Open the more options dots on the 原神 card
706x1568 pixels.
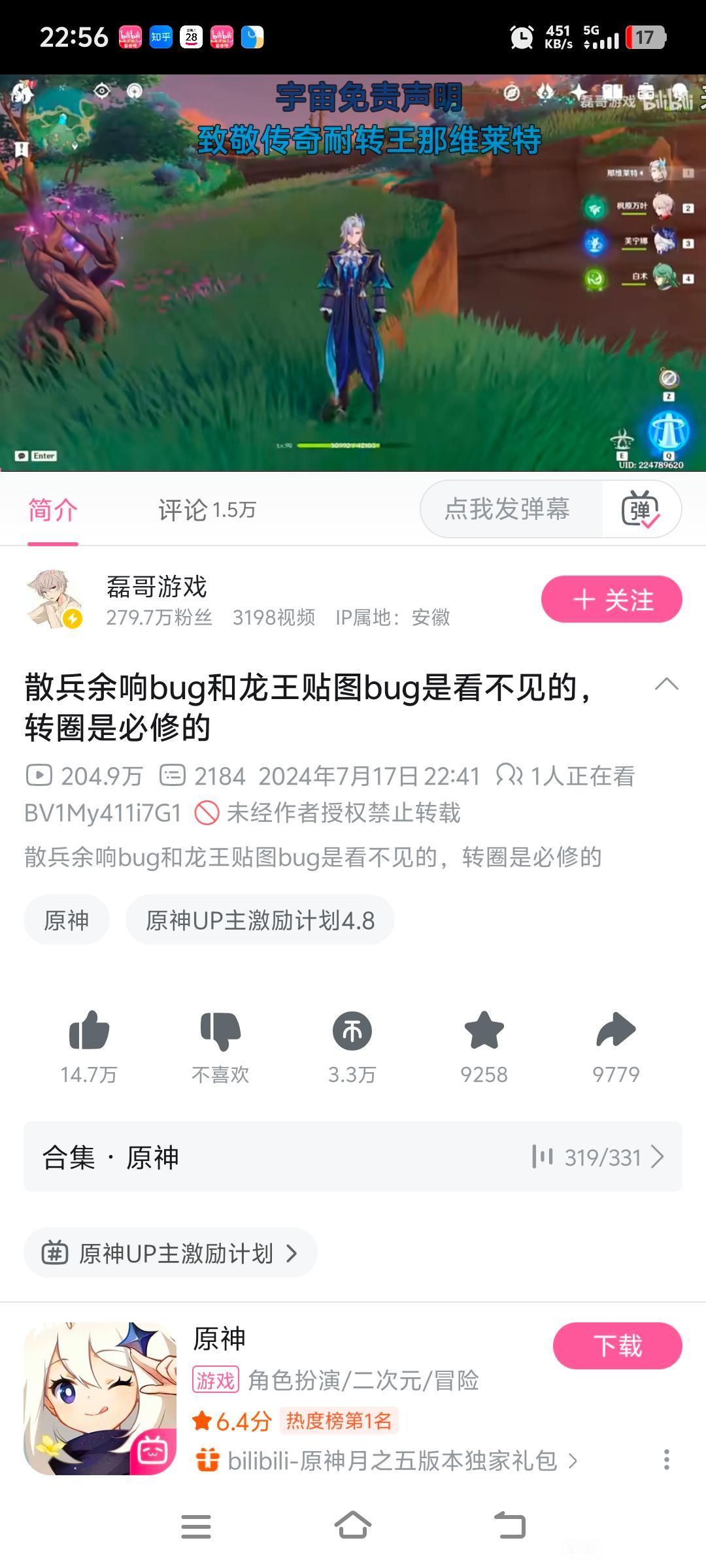pos(666,1460)
